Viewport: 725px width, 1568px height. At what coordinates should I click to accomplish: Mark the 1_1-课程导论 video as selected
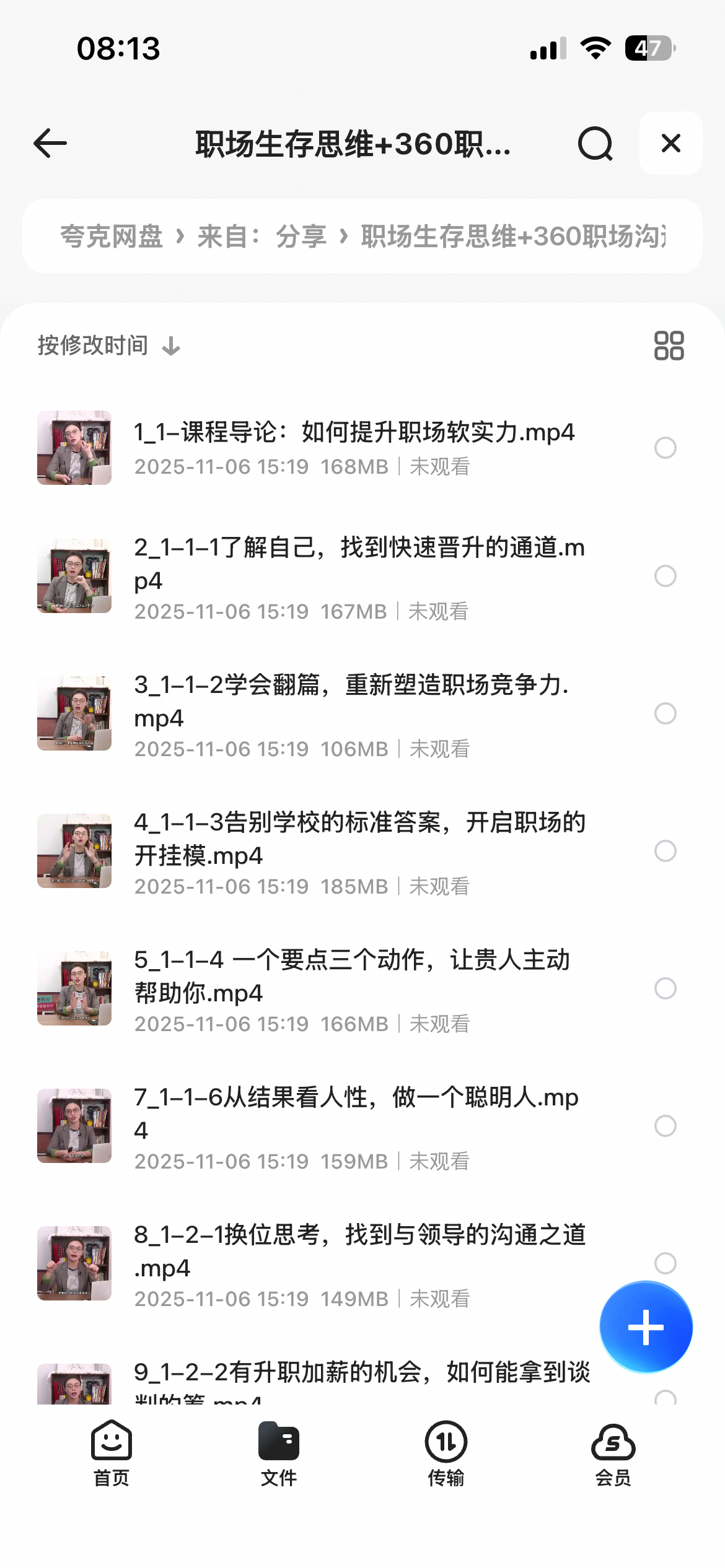(x=665, y=448)
